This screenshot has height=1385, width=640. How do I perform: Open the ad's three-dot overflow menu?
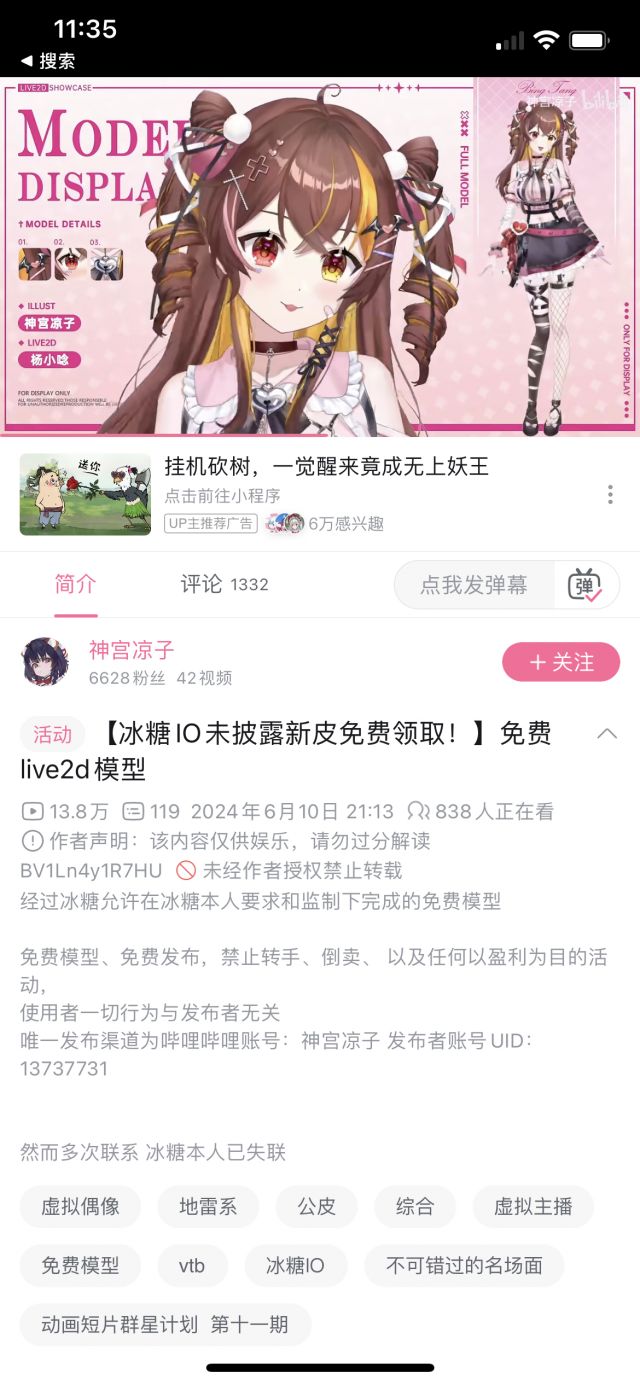[x=610, y=494]
